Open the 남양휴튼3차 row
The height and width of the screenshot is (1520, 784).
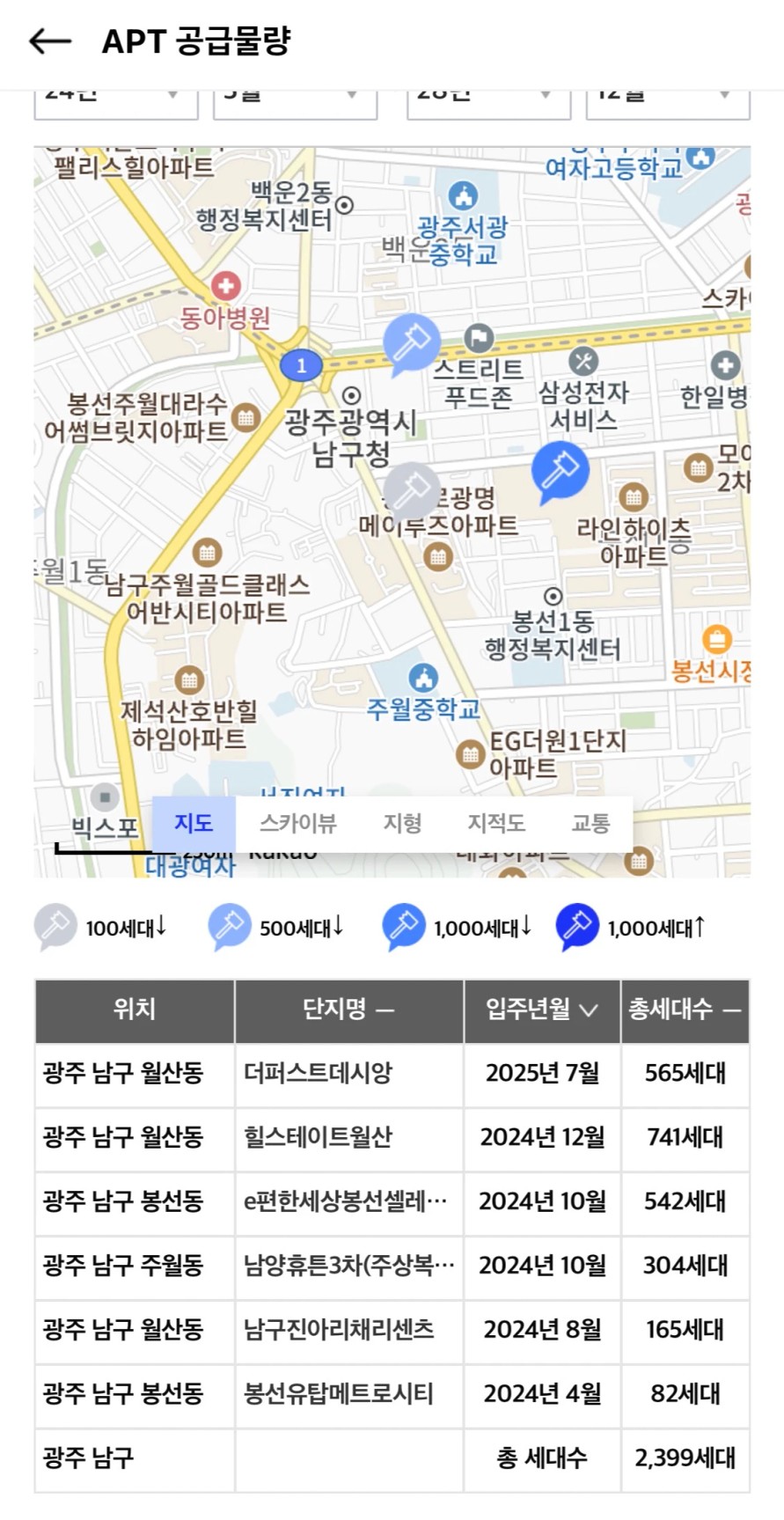[x=392, y=1267]
